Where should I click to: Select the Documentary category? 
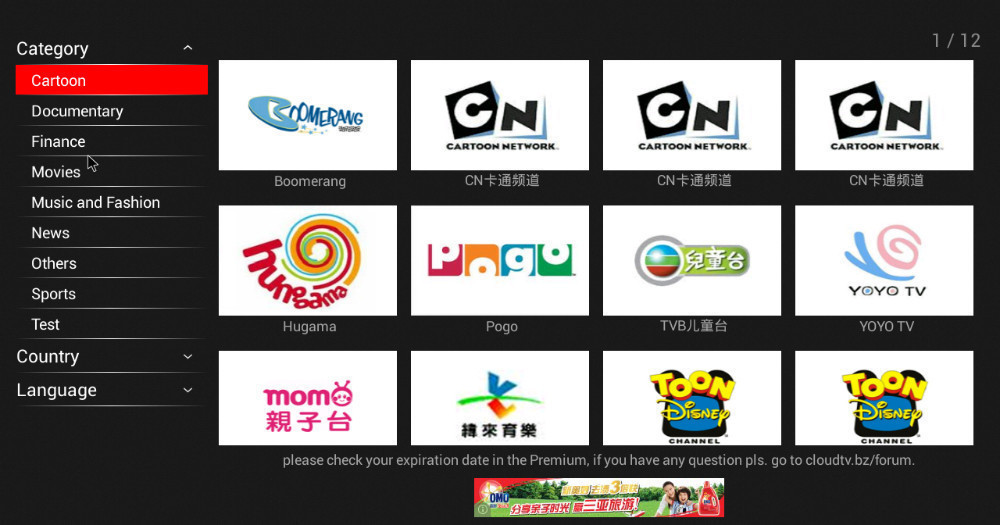[77, 111]
